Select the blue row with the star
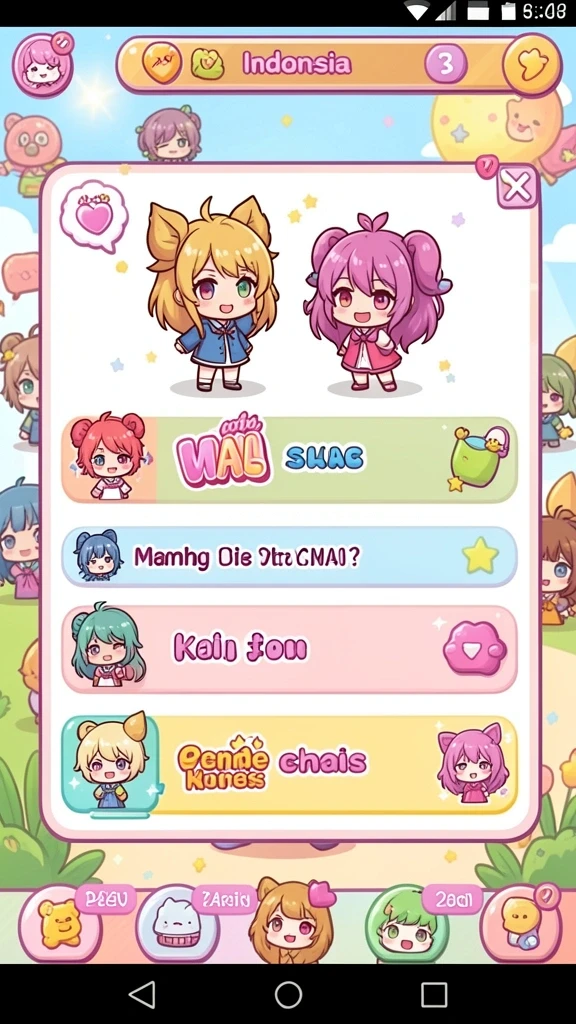Screen dimensions: 576x1024 [x=289, y=556]
